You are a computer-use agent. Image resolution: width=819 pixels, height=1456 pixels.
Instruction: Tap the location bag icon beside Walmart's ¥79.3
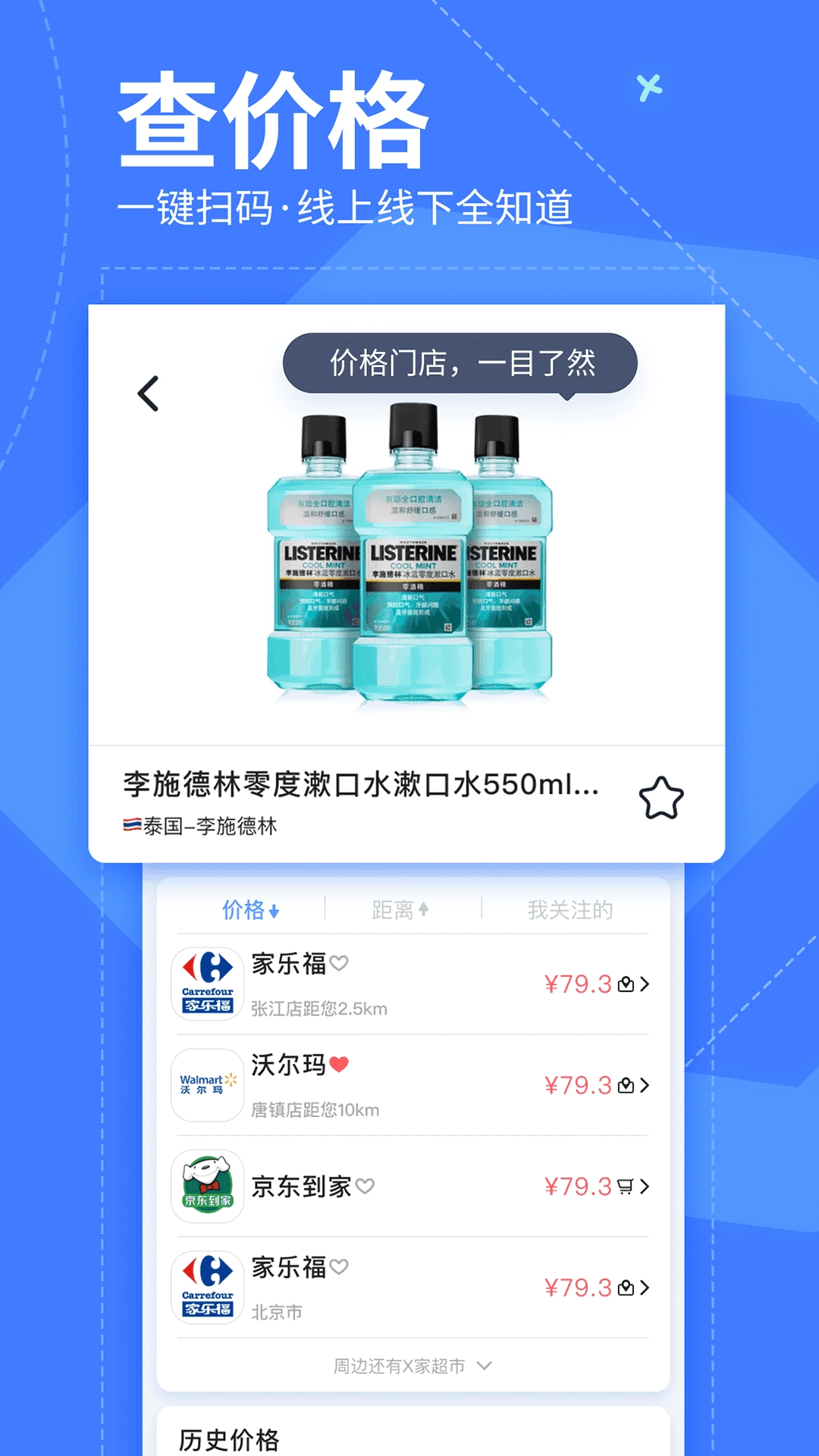click(x=626, y=1084)
